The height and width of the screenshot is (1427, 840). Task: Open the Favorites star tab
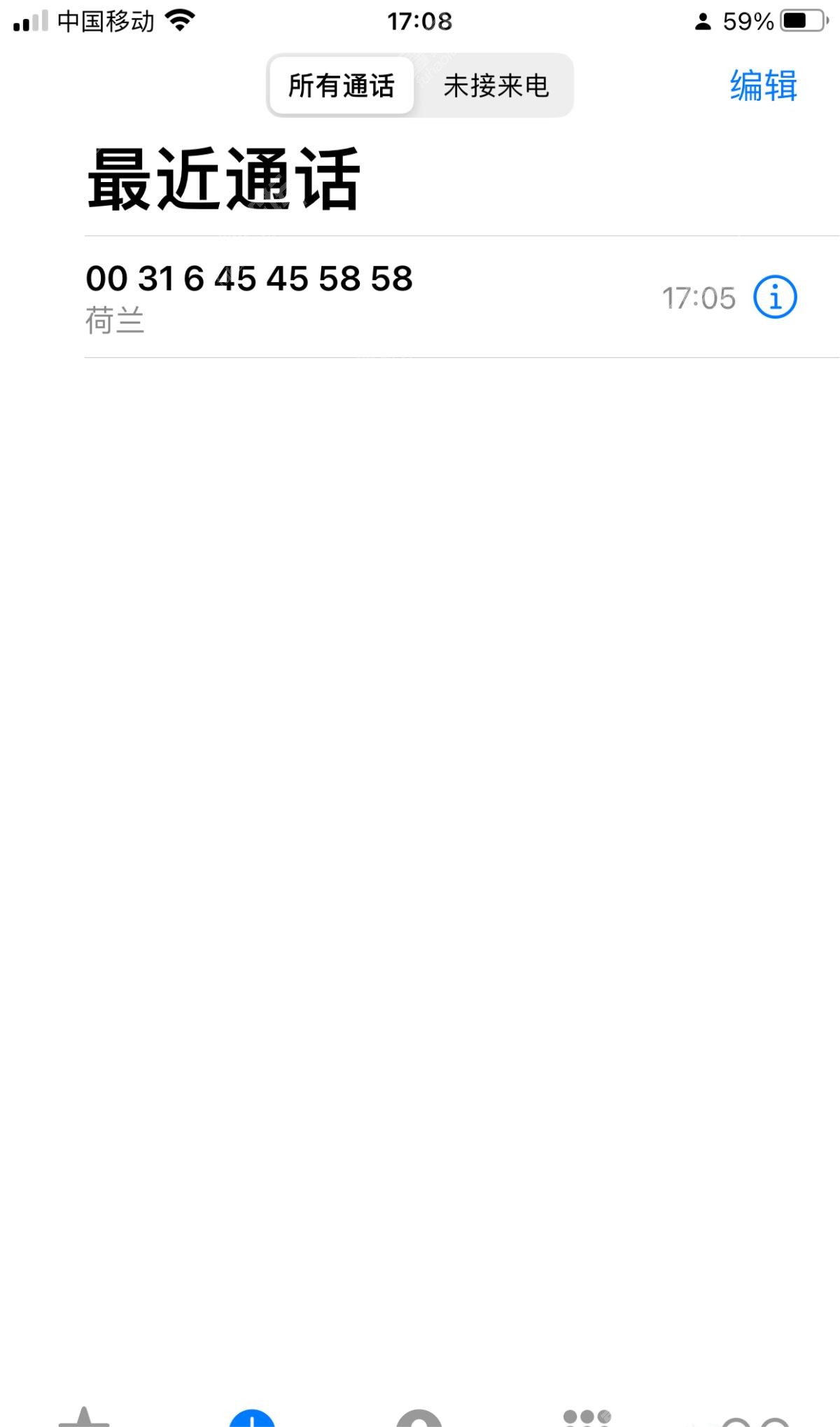84,1416
